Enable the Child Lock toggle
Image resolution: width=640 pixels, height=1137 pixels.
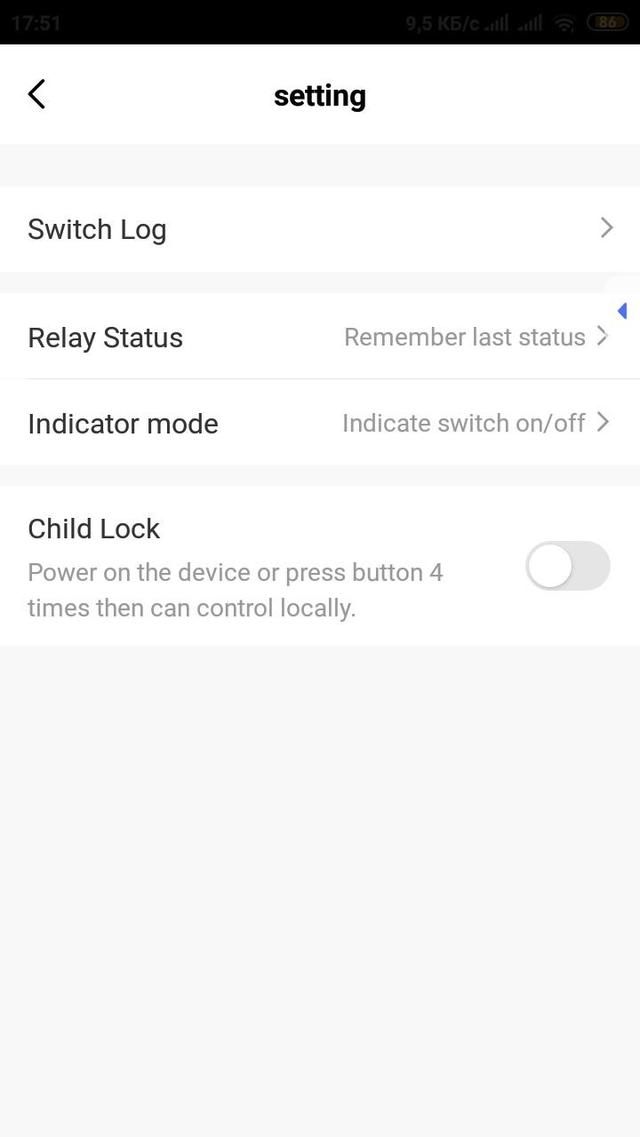coord(567,566)
